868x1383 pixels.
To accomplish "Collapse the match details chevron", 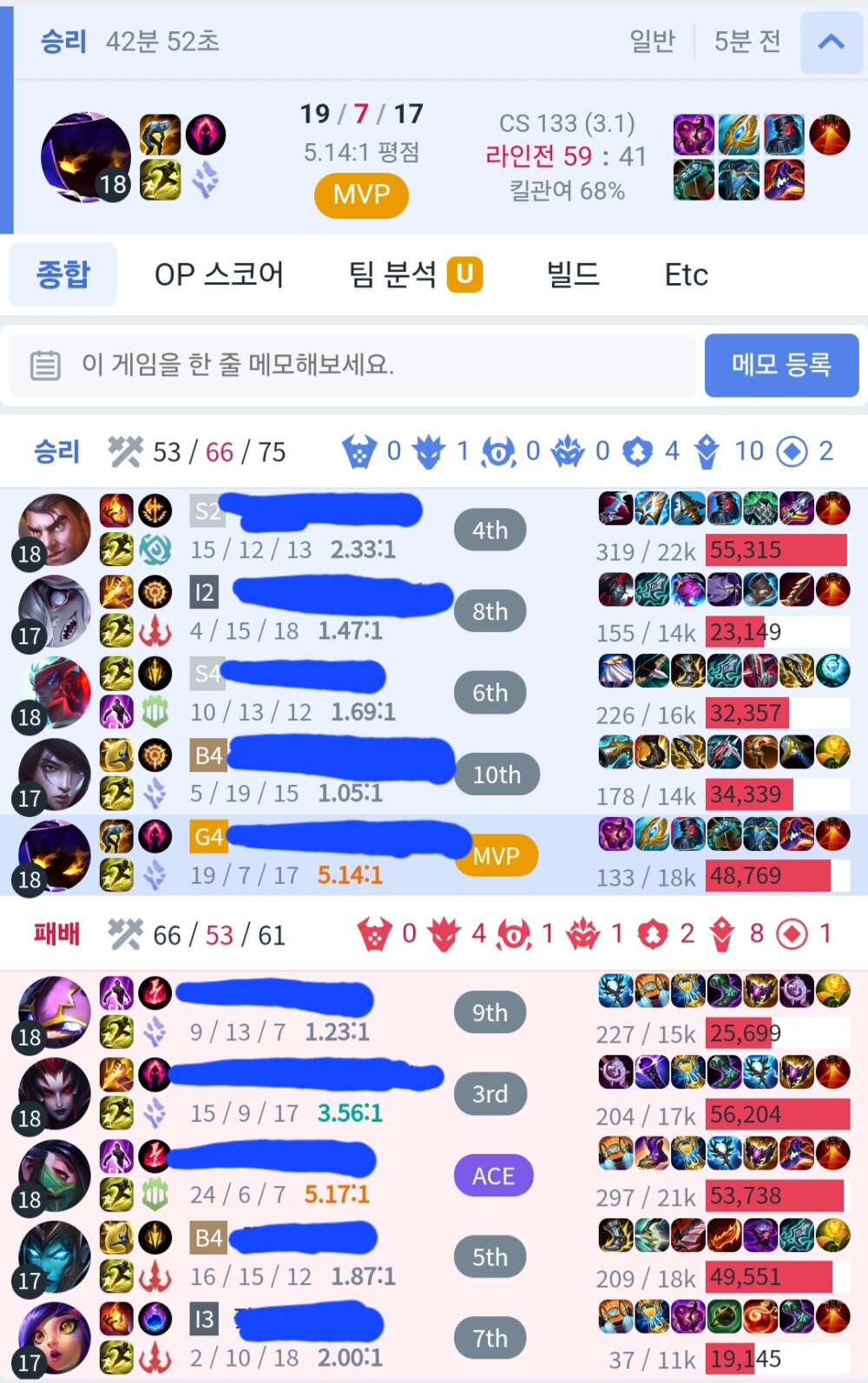I will [x=831, y=42].
